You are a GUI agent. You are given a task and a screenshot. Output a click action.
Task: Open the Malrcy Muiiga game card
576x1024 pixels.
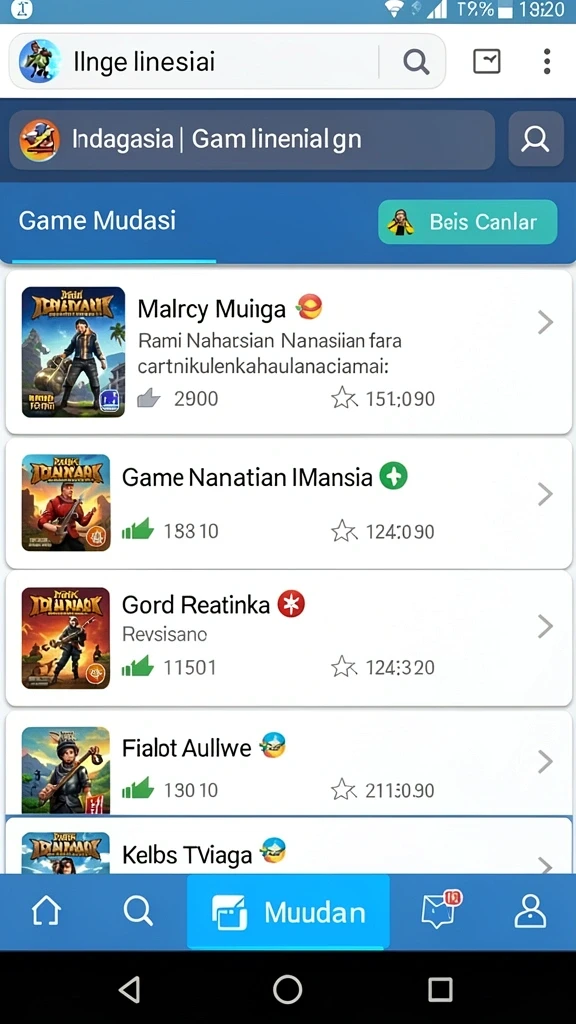[289, 352]
